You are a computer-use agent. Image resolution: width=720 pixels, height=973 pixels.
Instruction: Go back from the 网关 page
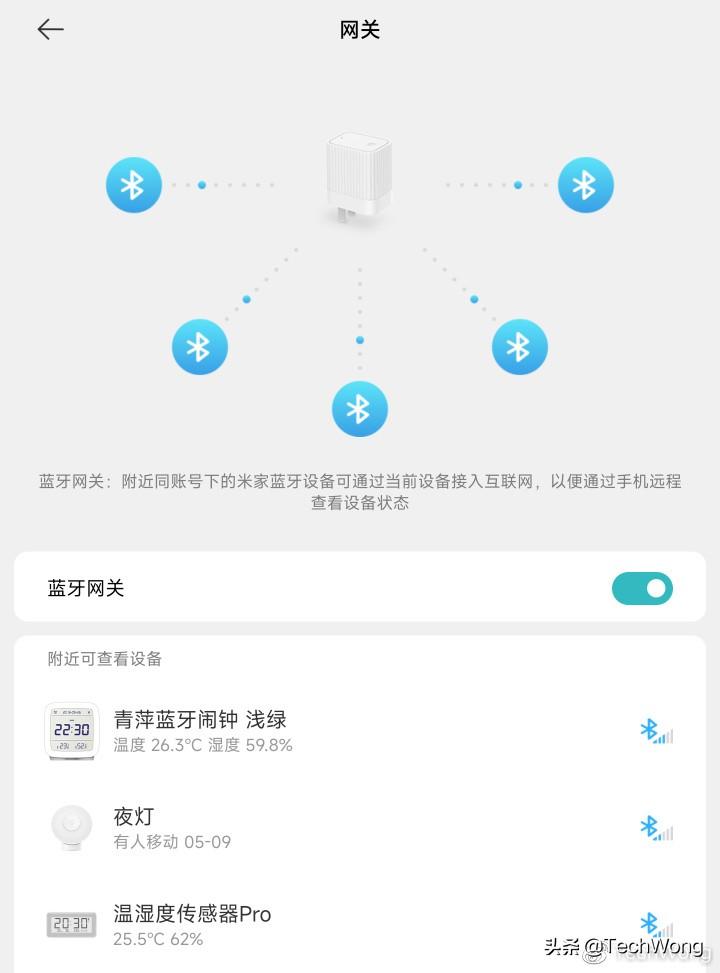(x=50, y=30)
